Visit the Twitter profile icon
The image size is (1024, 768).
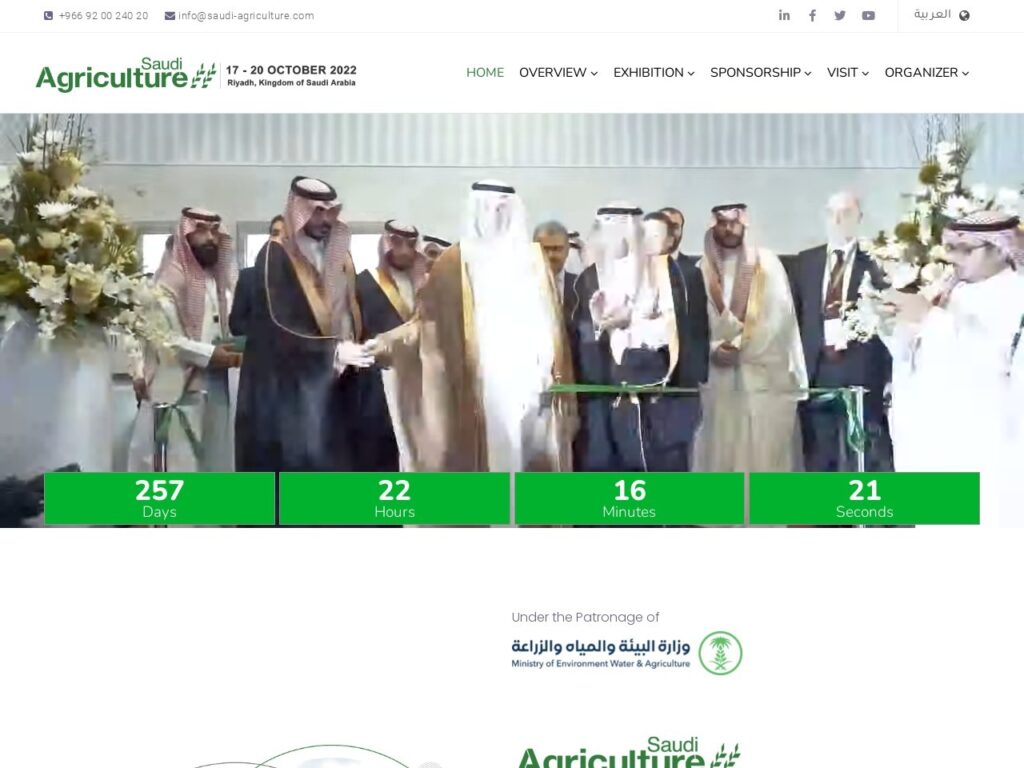(x=840, y=15)
